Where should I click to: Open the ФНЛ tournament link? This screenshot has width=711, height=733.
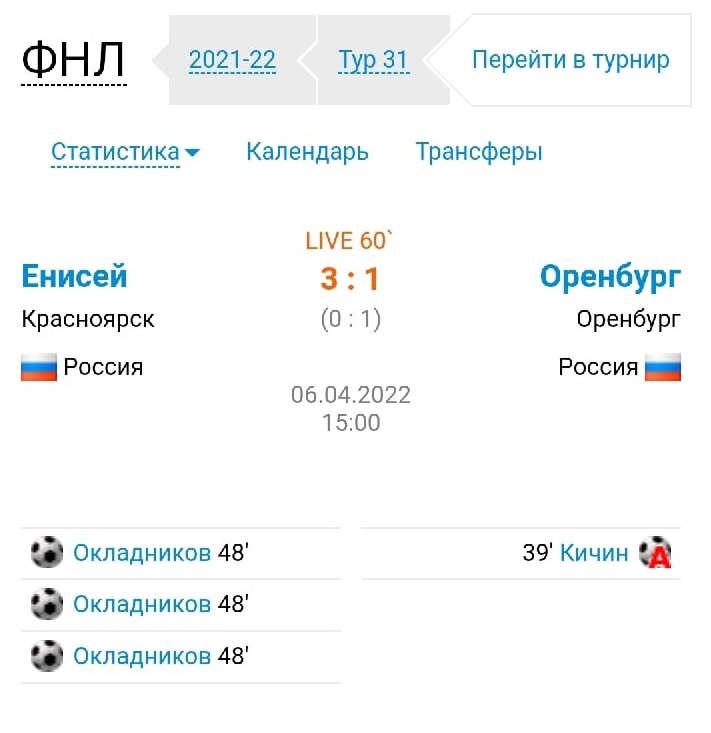tap(73, 61)
